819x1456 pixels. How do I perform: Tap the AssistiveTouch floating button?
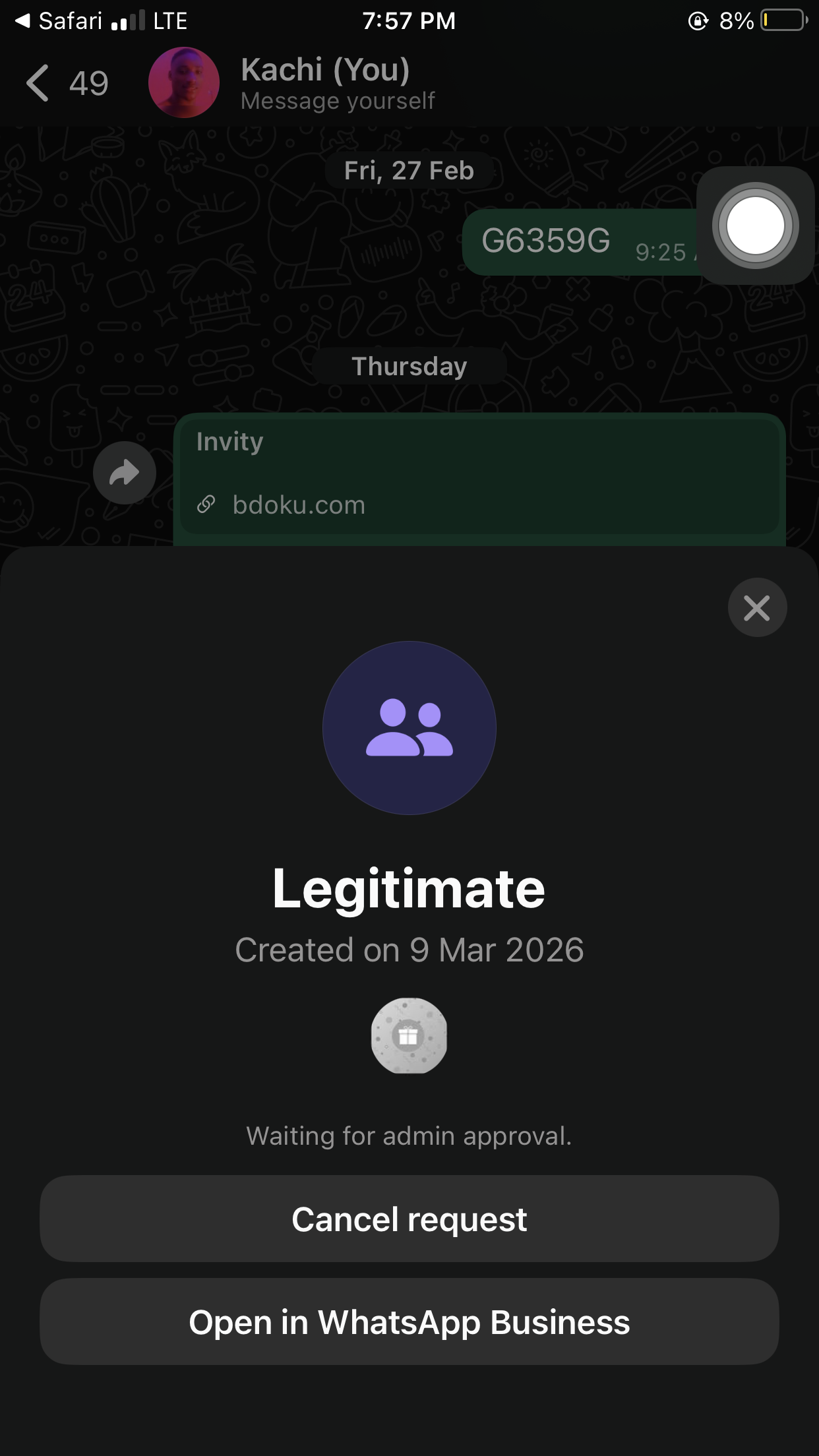[755, 226]
